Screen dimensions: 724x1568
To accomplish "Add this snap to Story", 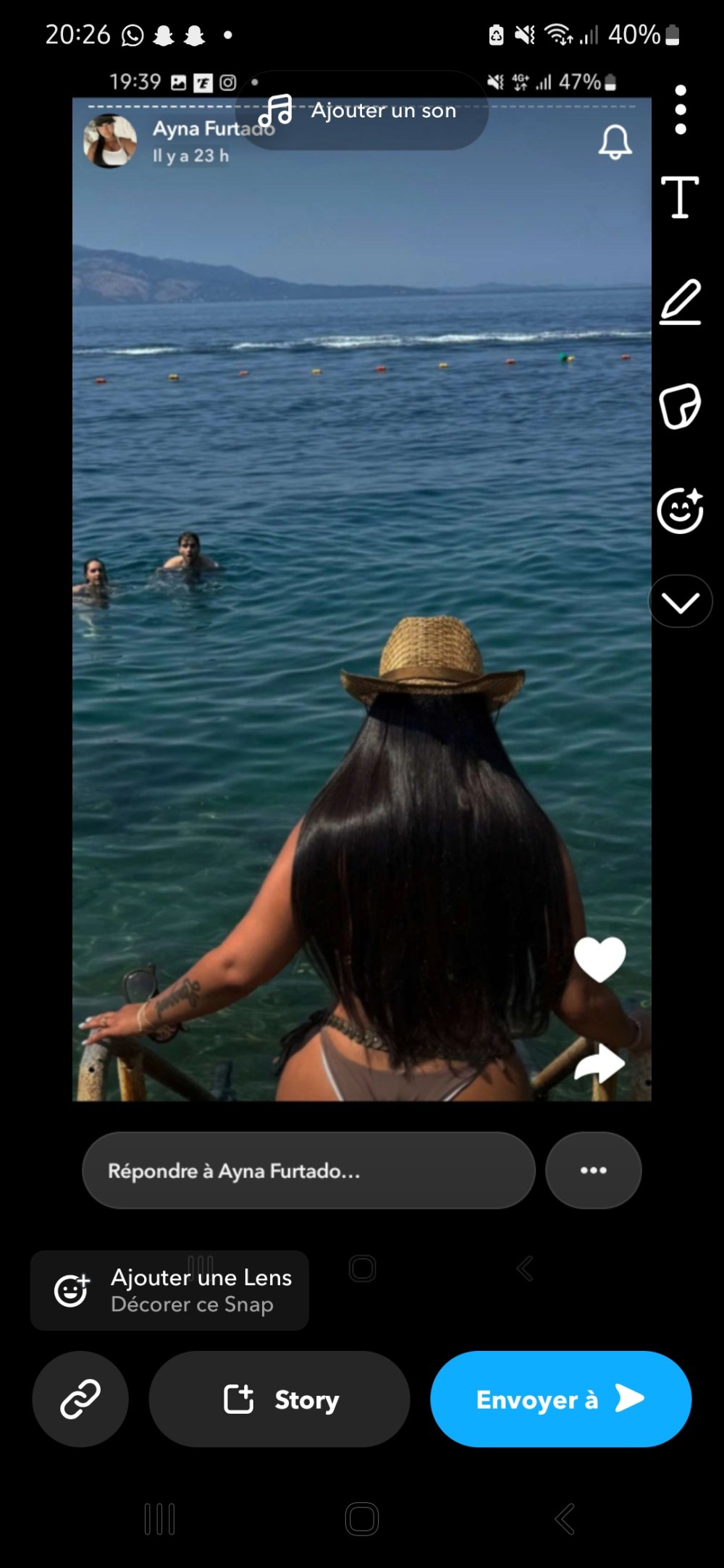I will click(279, 1399).
